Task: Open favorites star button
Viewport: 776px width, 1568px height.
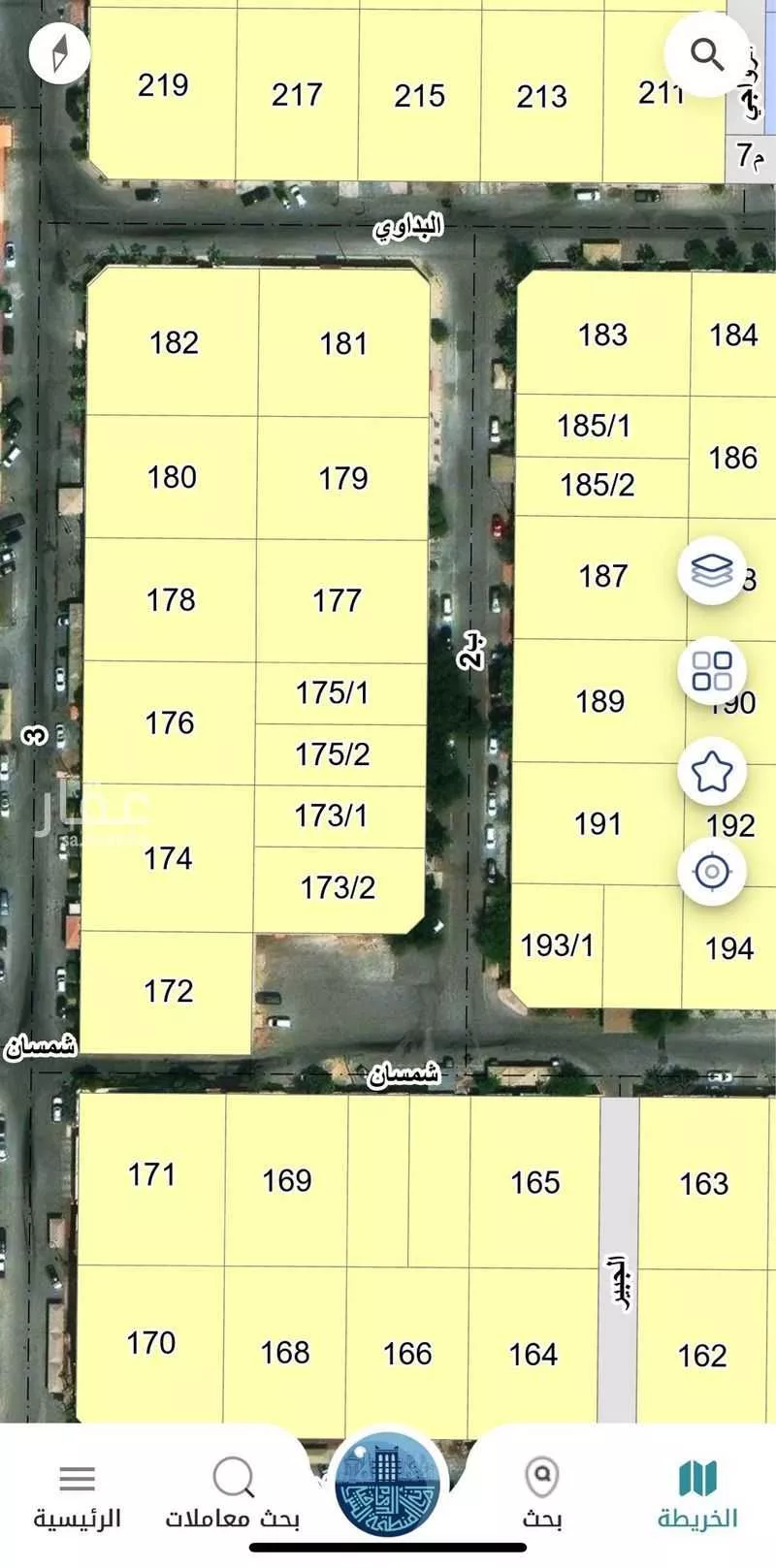Action: click(x=711, y=772)
